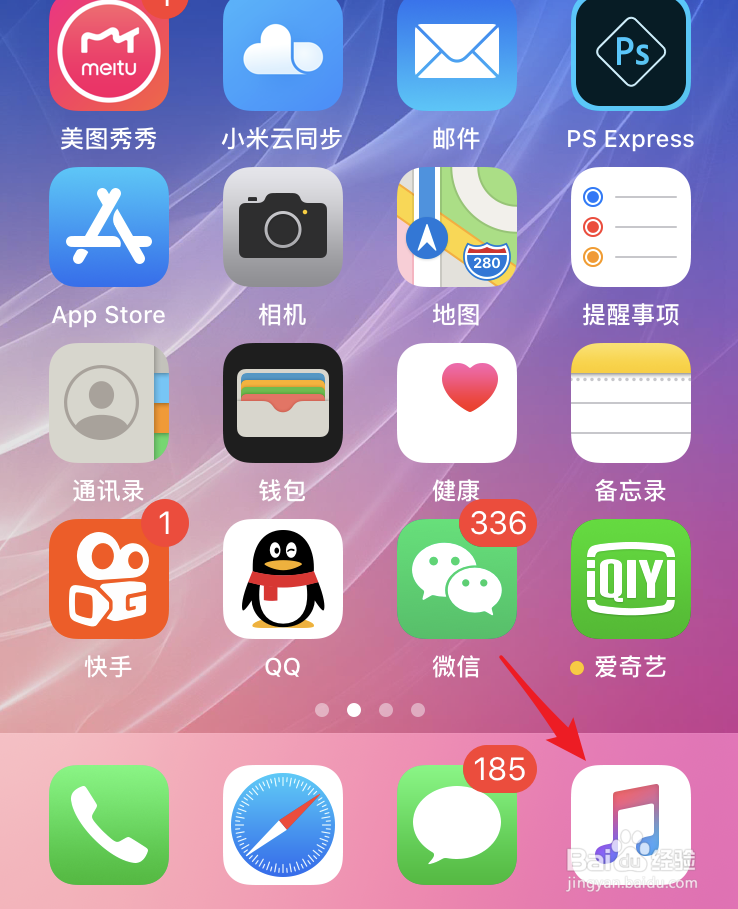This screenshot has width=738, height=909.
Task: Tap the Music app indicated by the arrow
Action: click(631, 825)
